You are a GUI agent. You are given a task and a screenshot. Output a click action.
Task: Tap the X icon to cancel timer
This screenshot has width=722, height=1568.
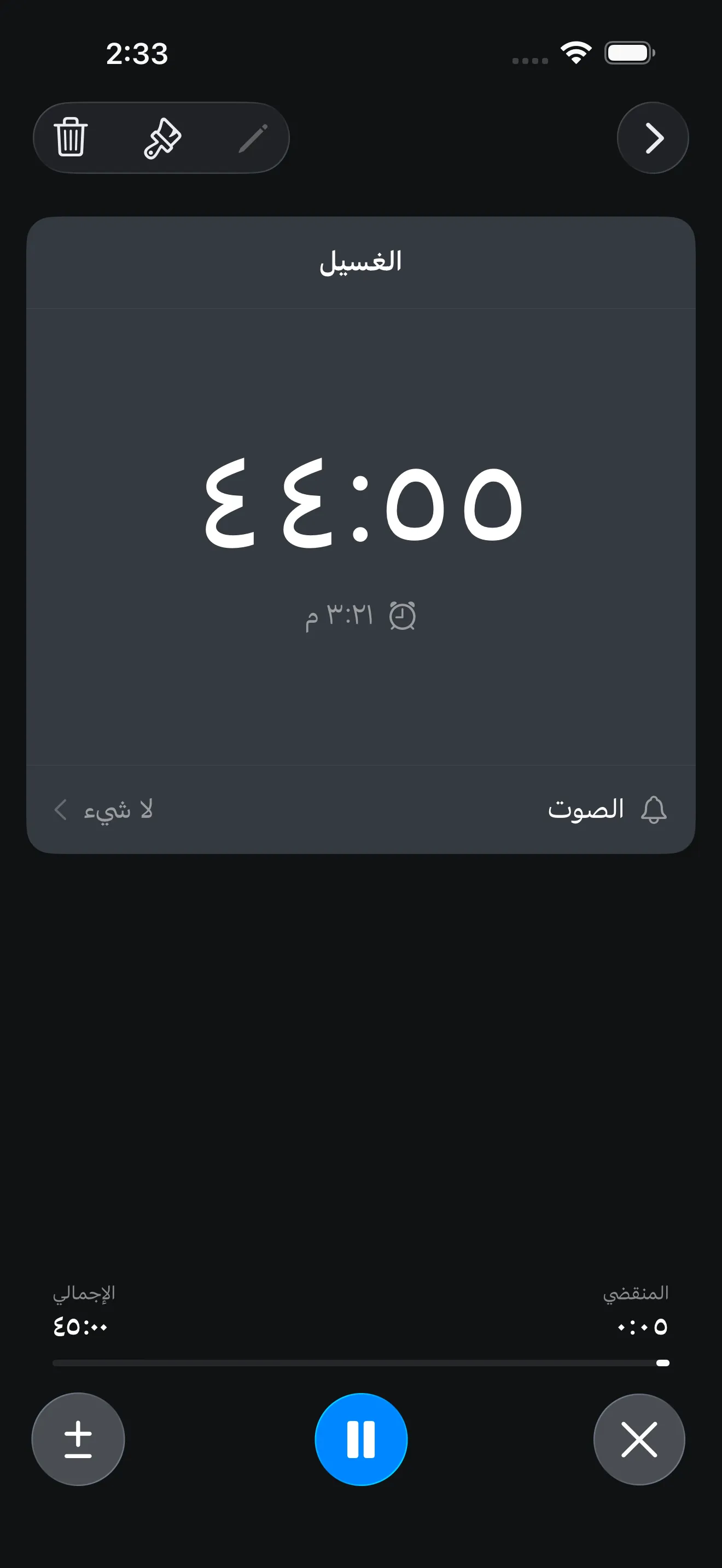(x=640, y=1438)
